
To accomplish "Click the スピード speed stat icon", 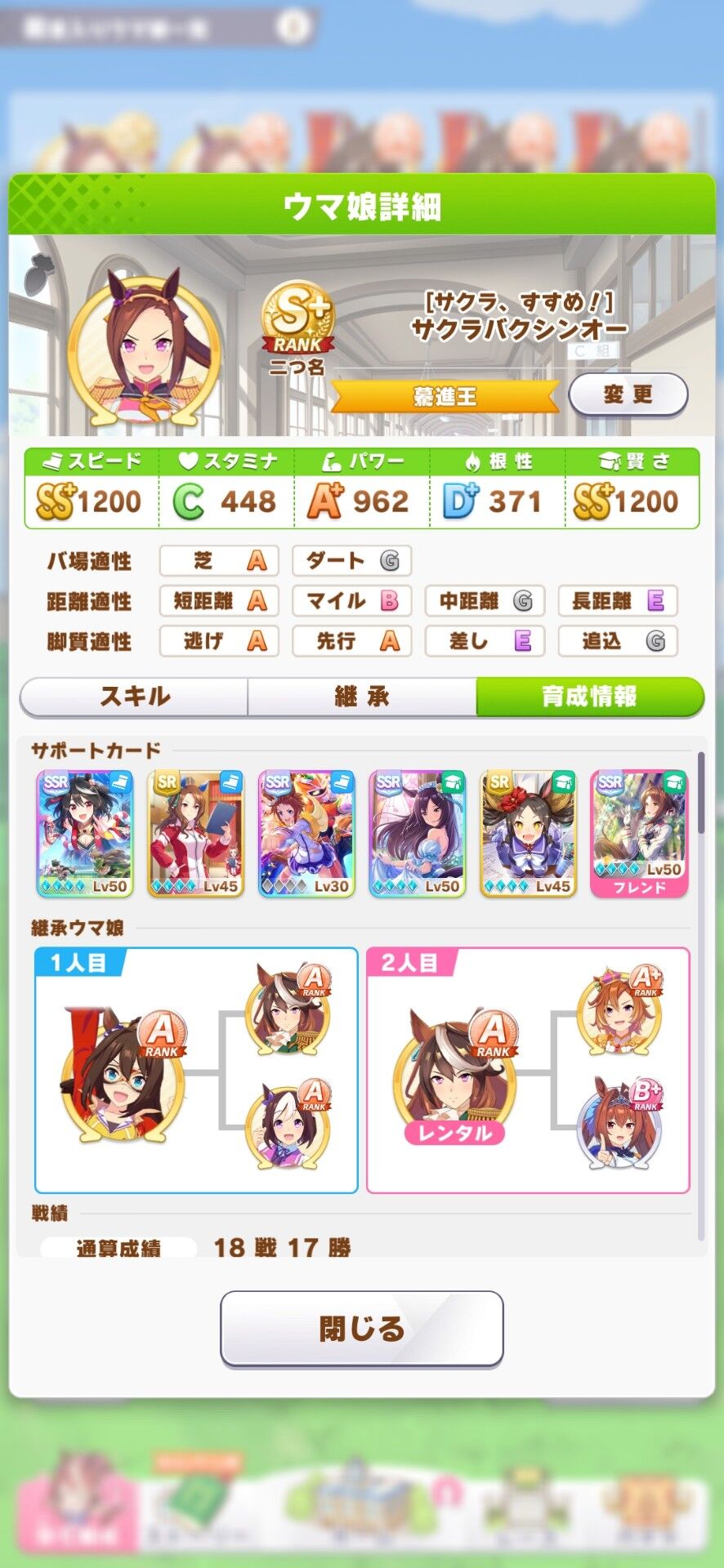I will click(x=51, y=460).
